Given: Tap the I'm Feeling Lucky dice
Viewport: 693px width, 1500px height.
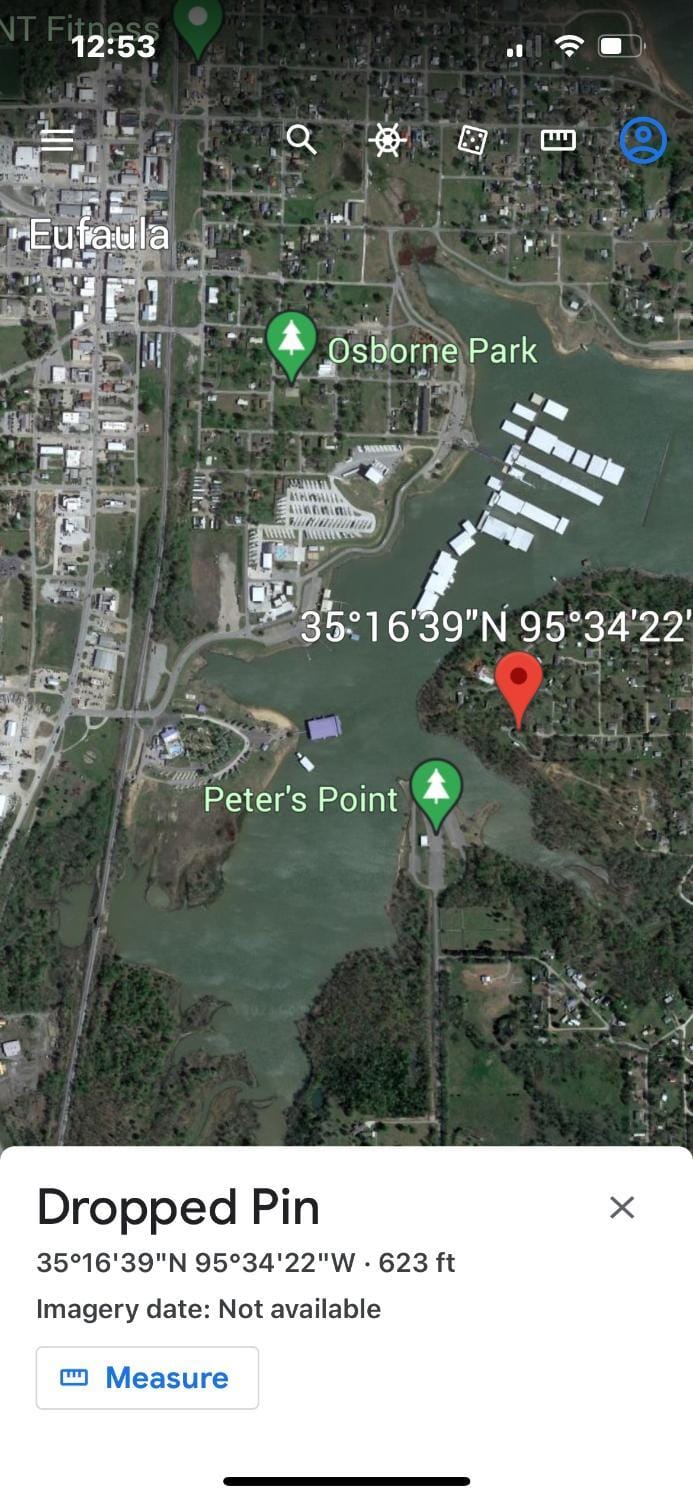Looking at the screenshot, I should [472, 140].
